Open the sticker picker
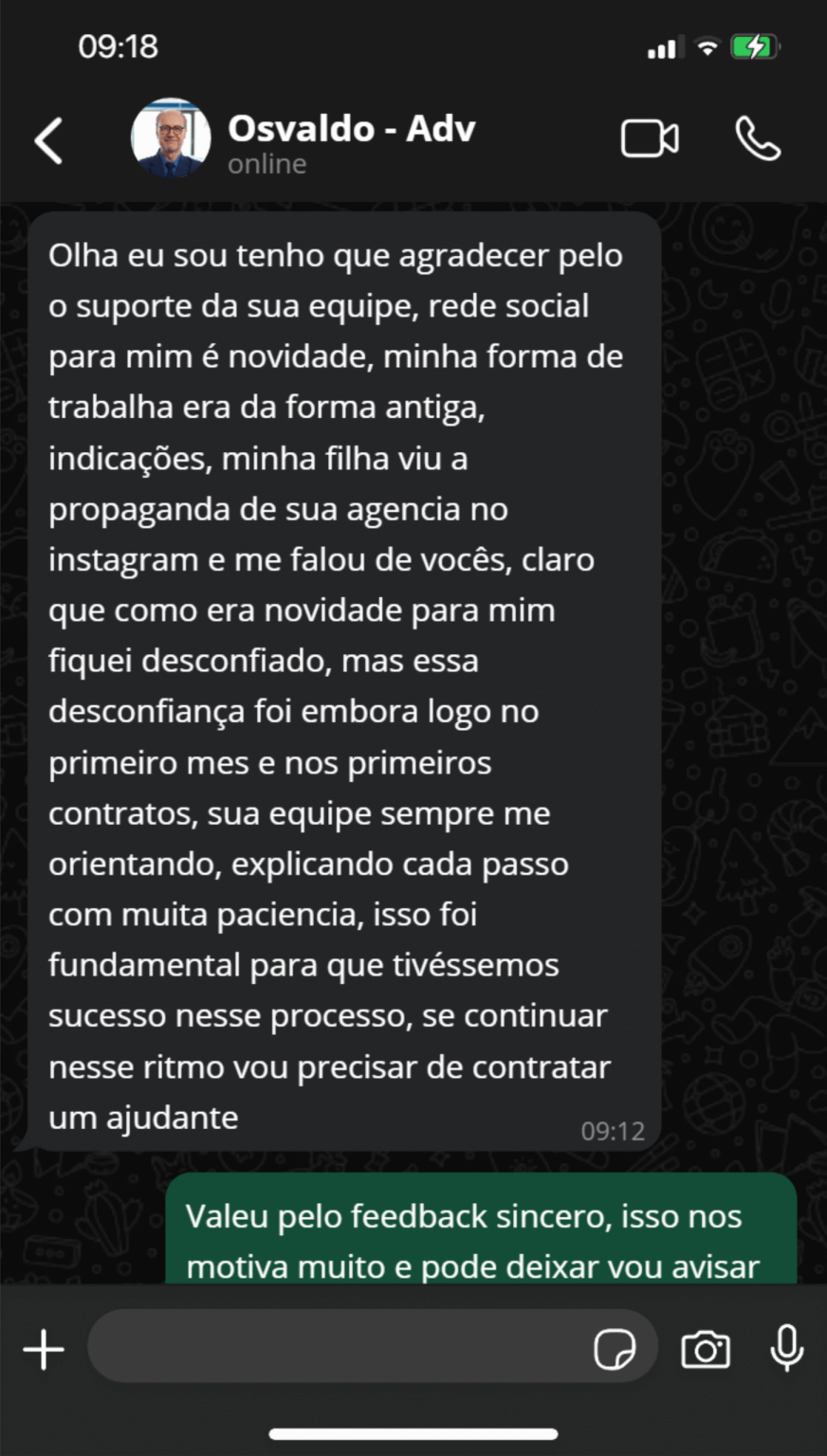 tap(615, 1348)
